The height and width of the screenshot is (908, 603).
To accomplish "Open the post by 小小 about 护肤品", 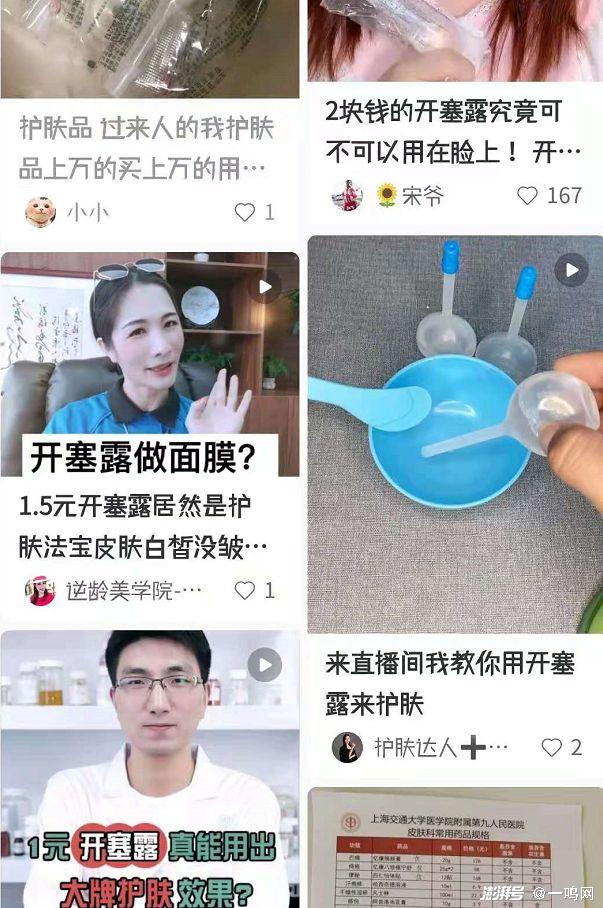I will tap(148, 148).
